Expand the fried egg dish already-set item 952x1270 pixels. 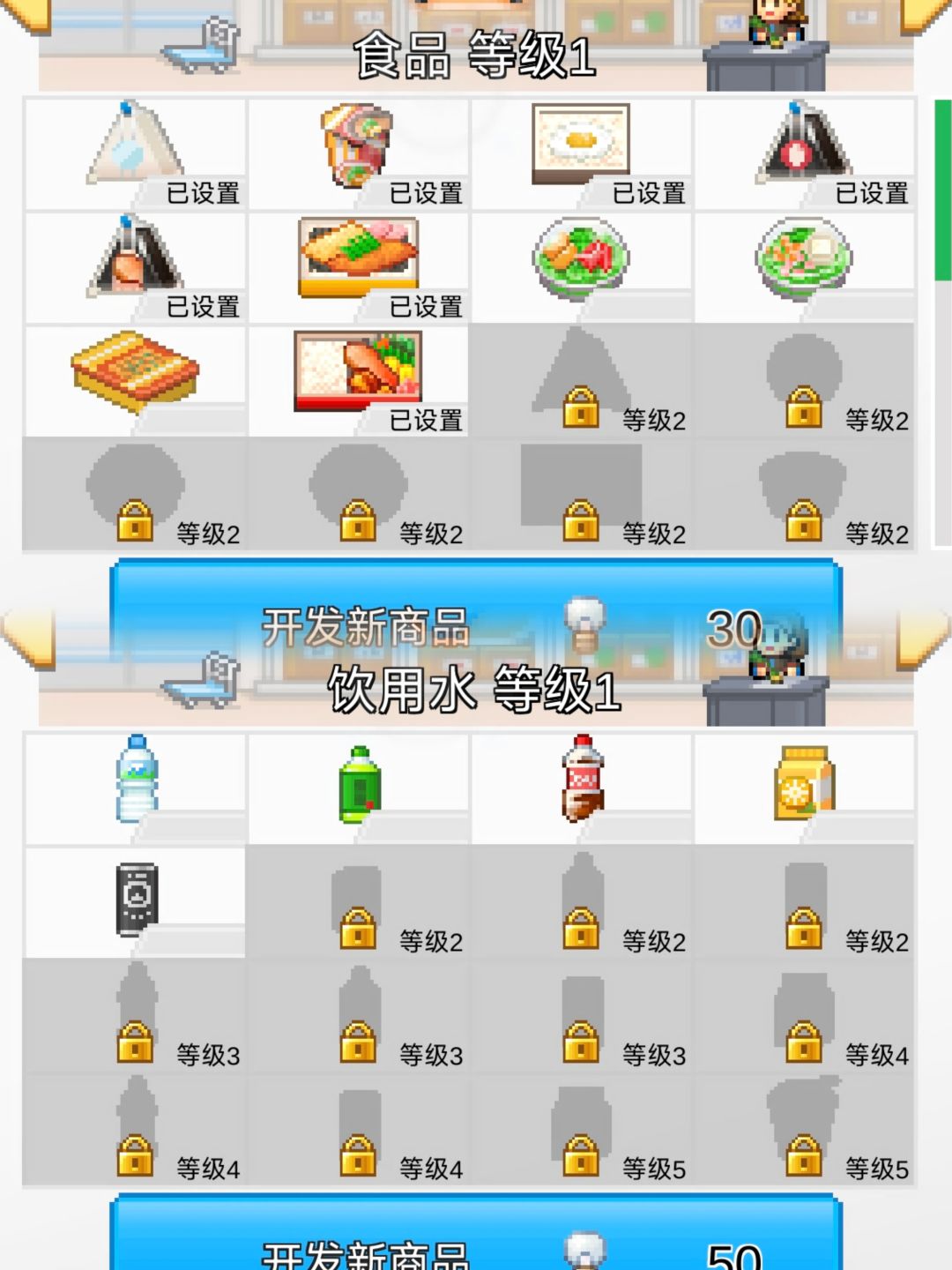(582, 146)
